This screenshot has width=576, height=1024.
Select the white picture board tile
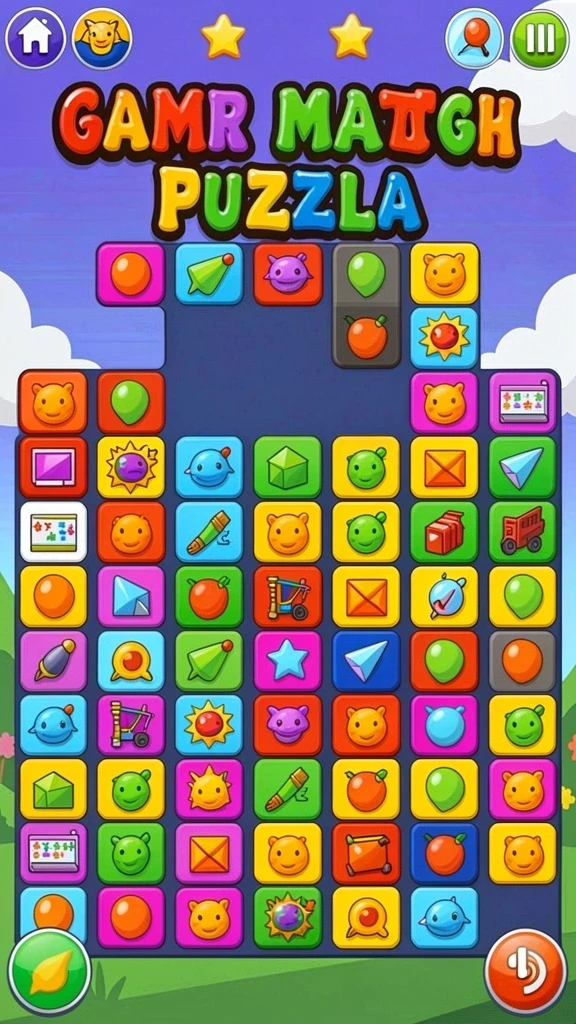pyautogui.click(x=53, y=532)
